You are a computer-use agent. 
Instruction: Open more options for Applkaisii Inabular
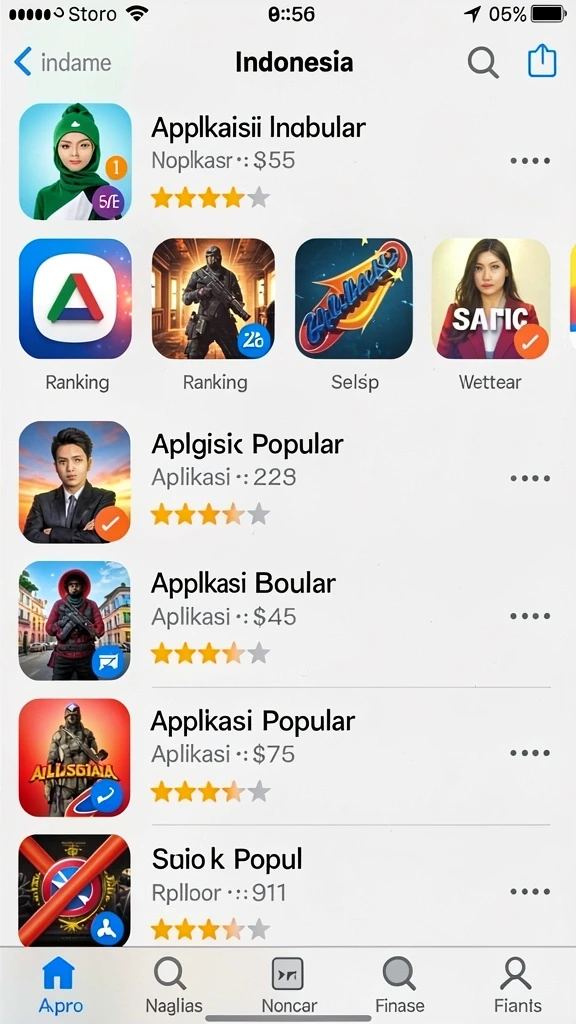click(x=530, y=161)
